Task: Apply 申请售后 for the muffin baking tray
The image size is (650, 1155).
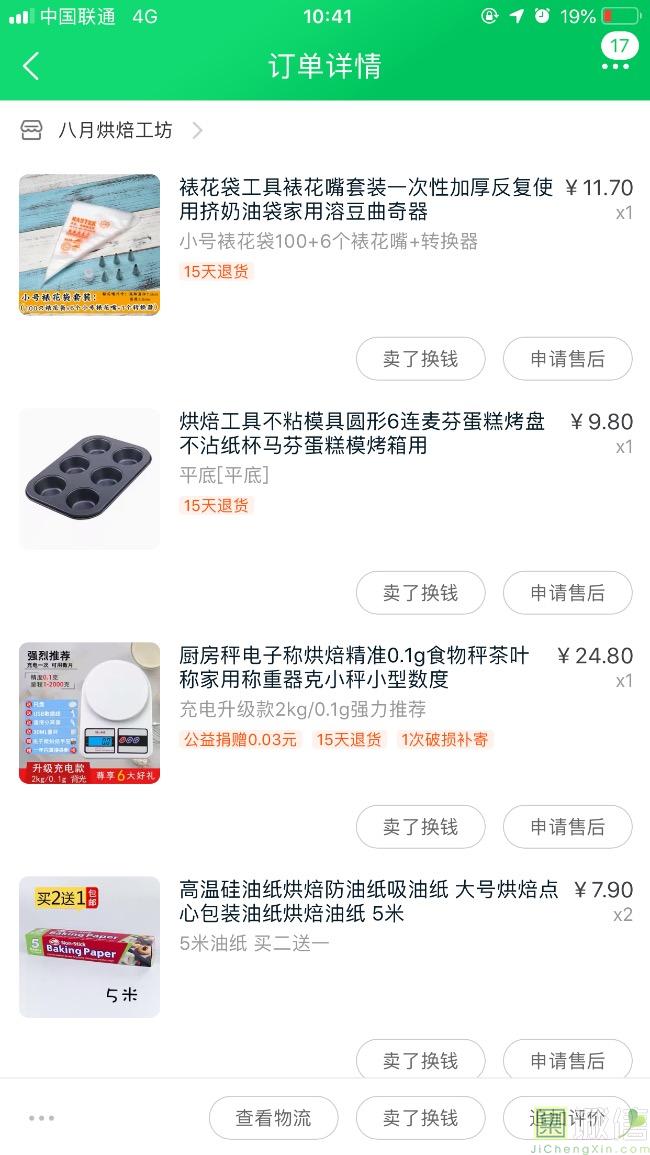Action: 567,593
